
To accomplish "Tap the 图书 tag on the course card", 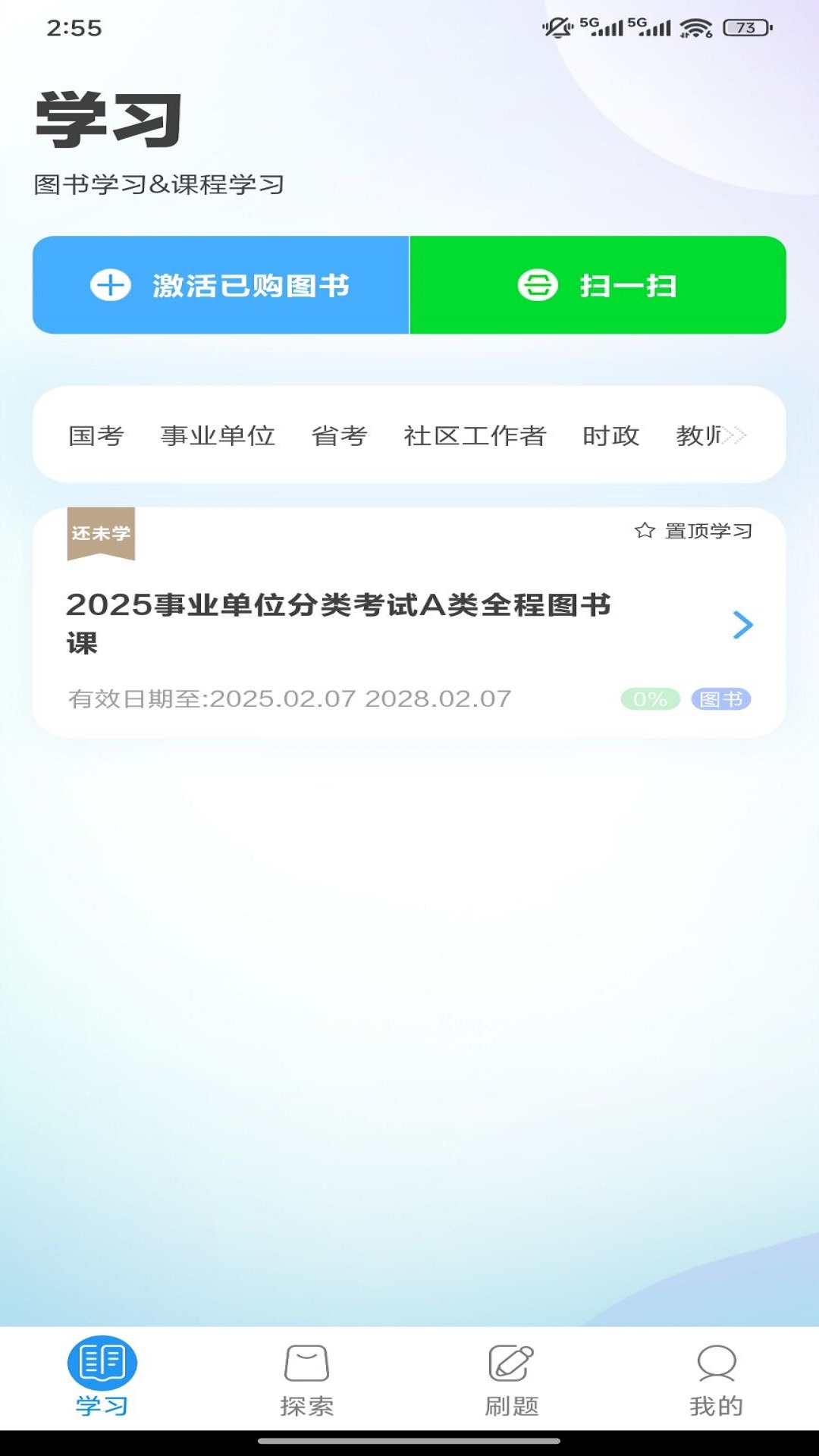I will [722, 699].
